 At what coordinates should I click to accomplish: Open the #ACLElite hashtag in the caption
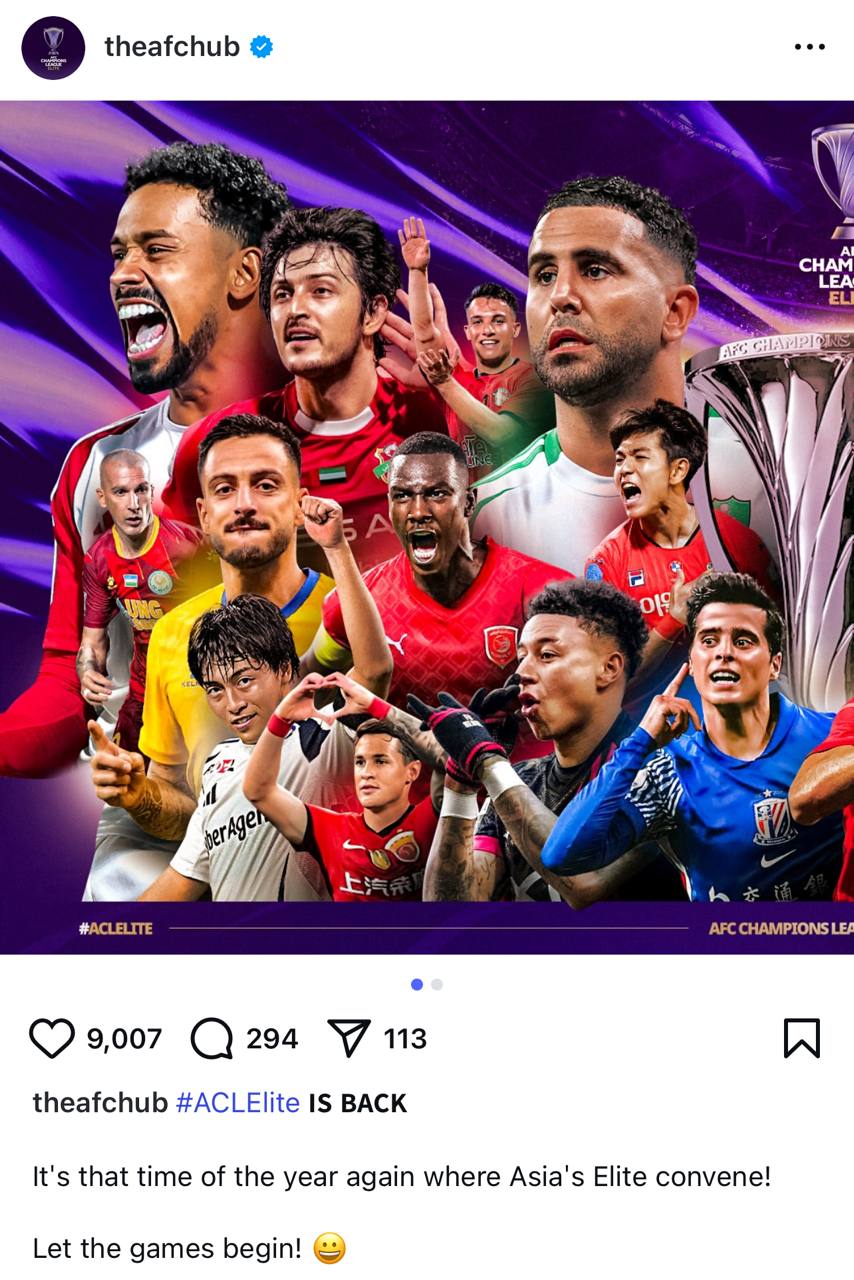tap(237, 1103)
